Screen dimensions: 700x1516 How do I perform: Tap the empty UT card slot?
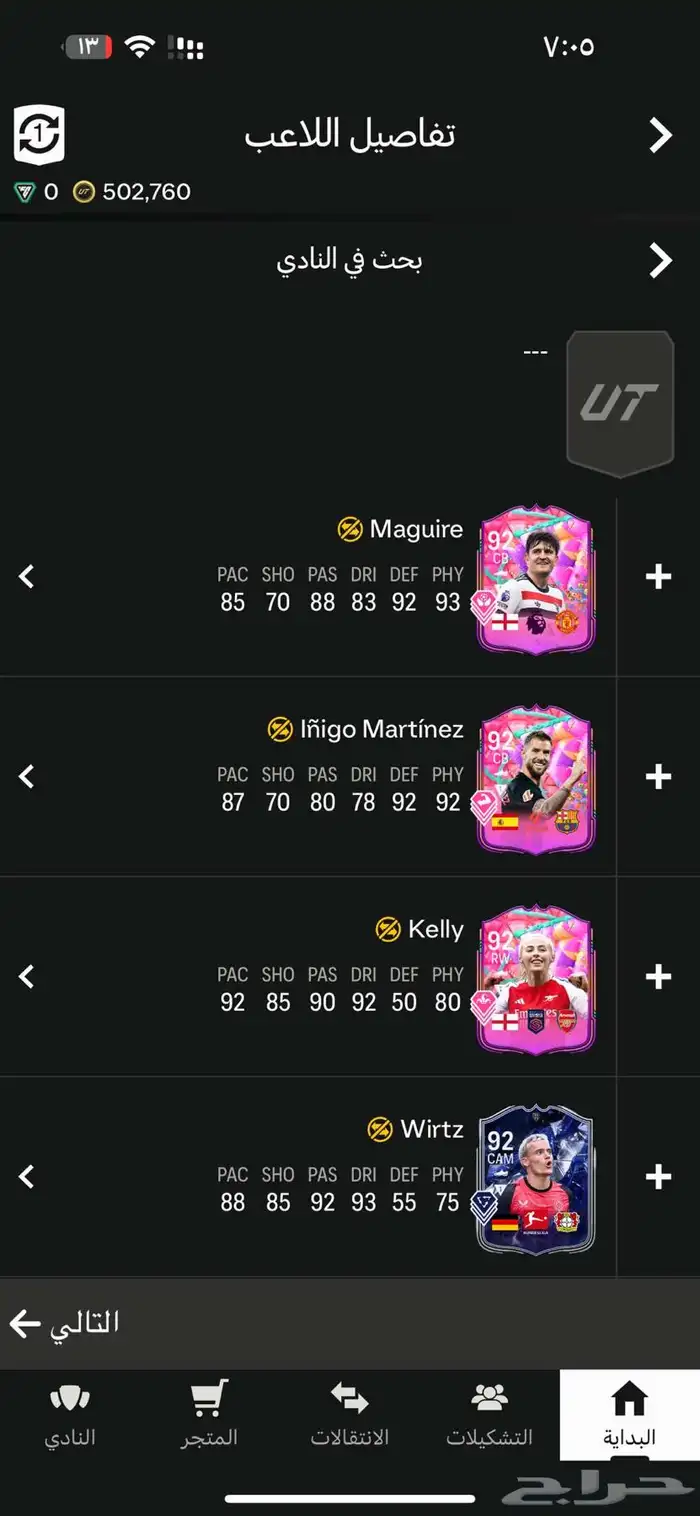619,403
